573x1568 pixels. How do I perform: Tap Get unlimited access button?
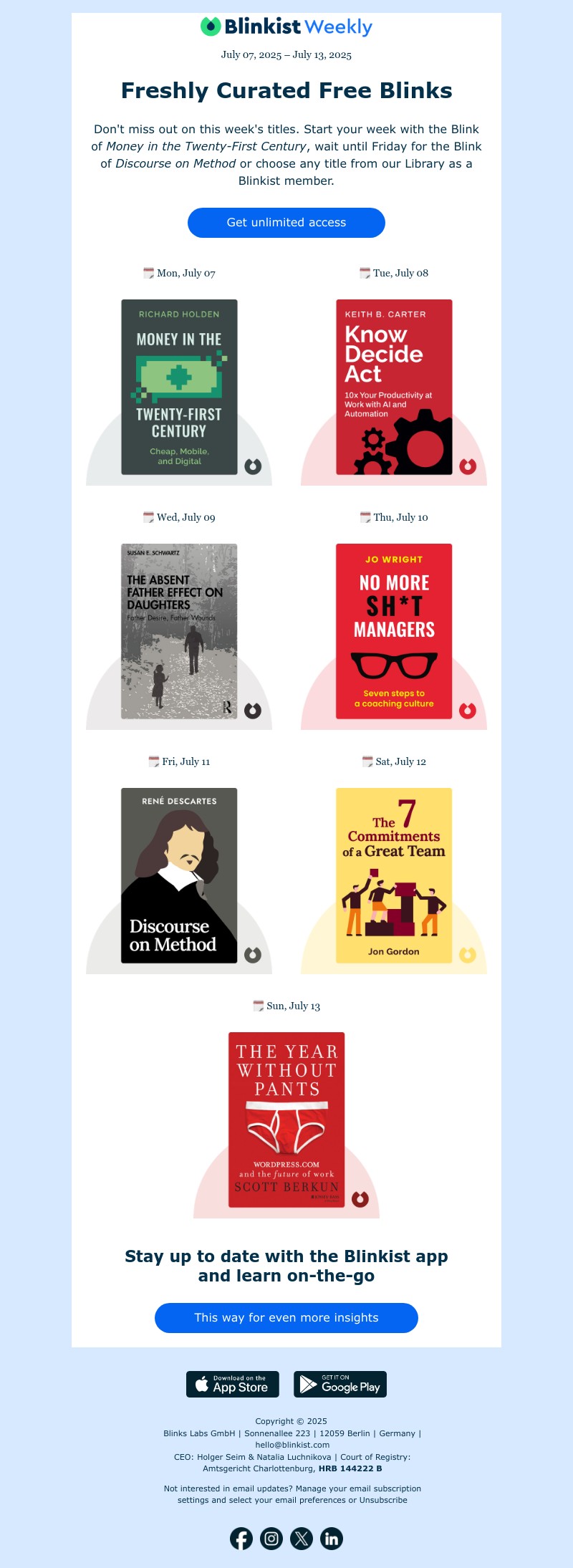coord(286,223)
